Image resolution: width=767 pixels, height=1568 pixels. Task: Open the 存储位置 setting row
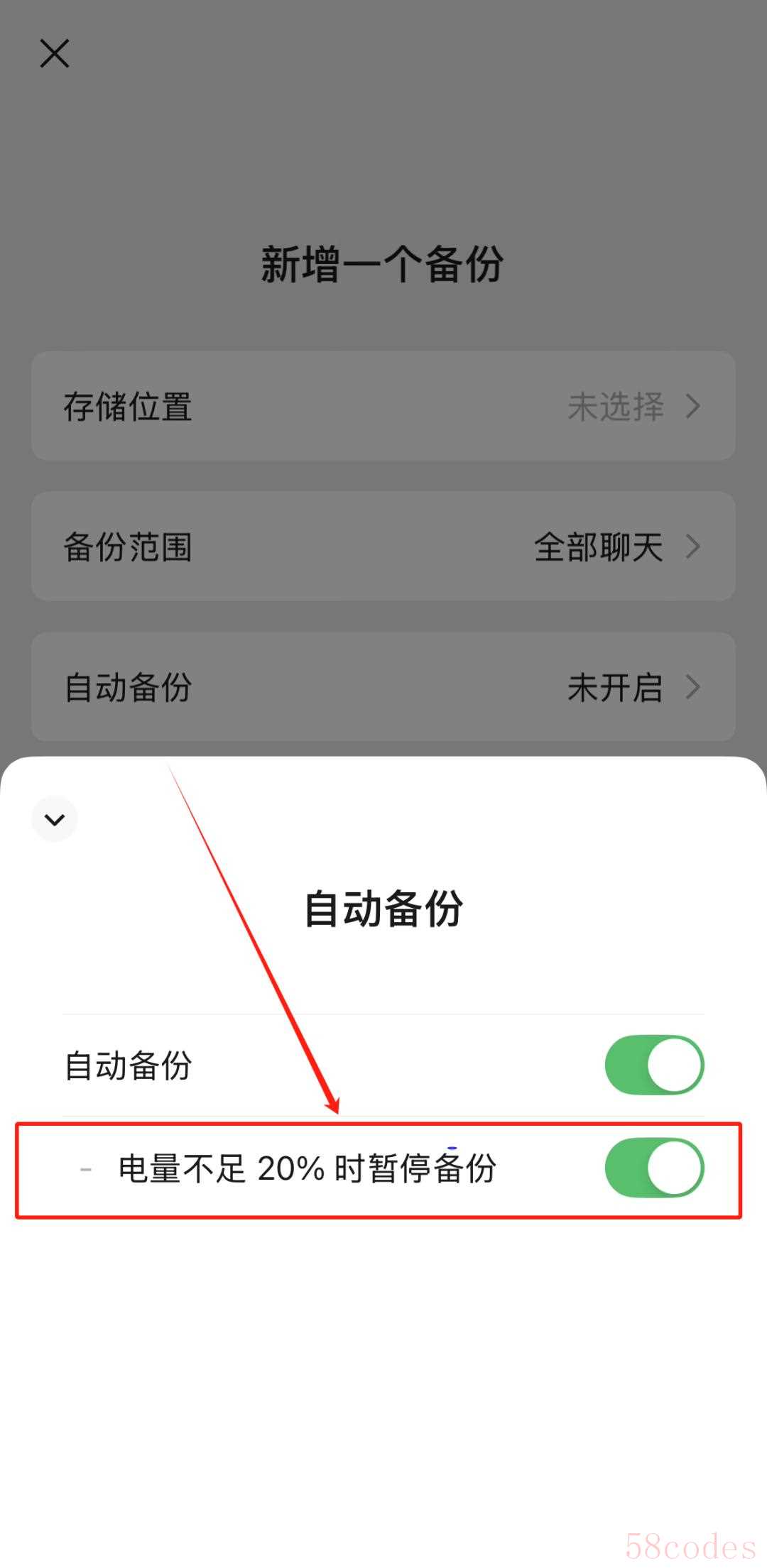383,406
